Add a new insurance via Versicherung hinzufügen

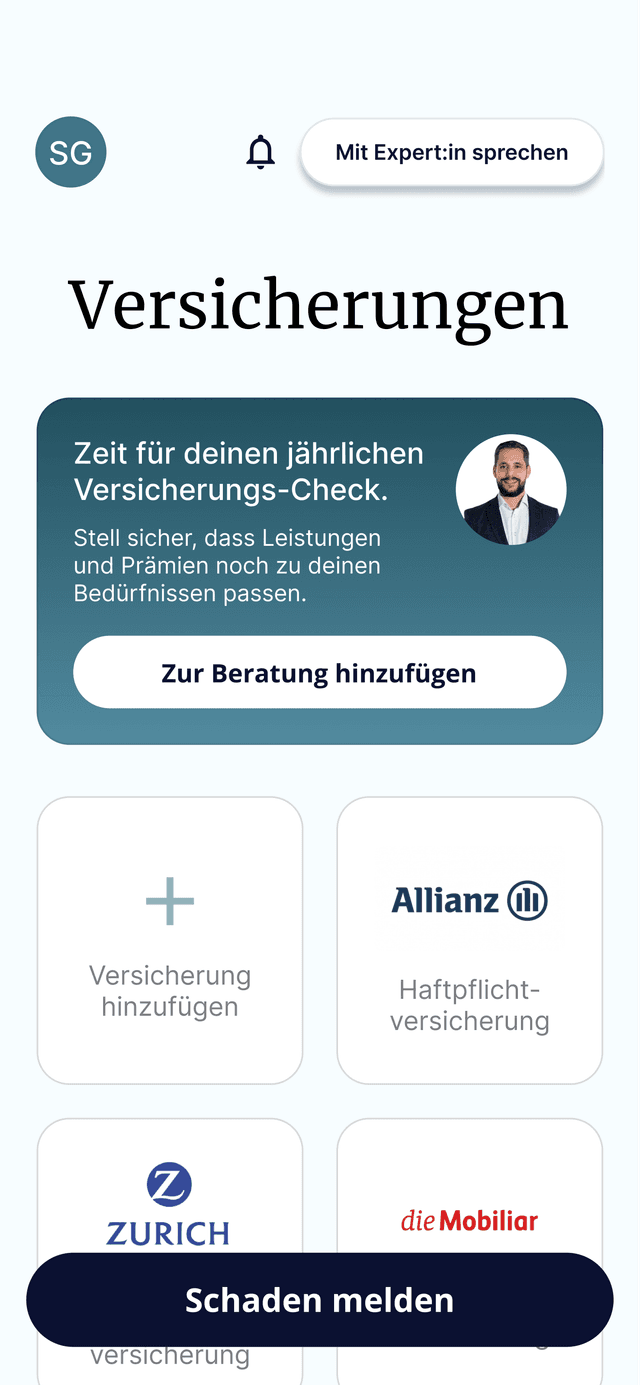point(170,940)
